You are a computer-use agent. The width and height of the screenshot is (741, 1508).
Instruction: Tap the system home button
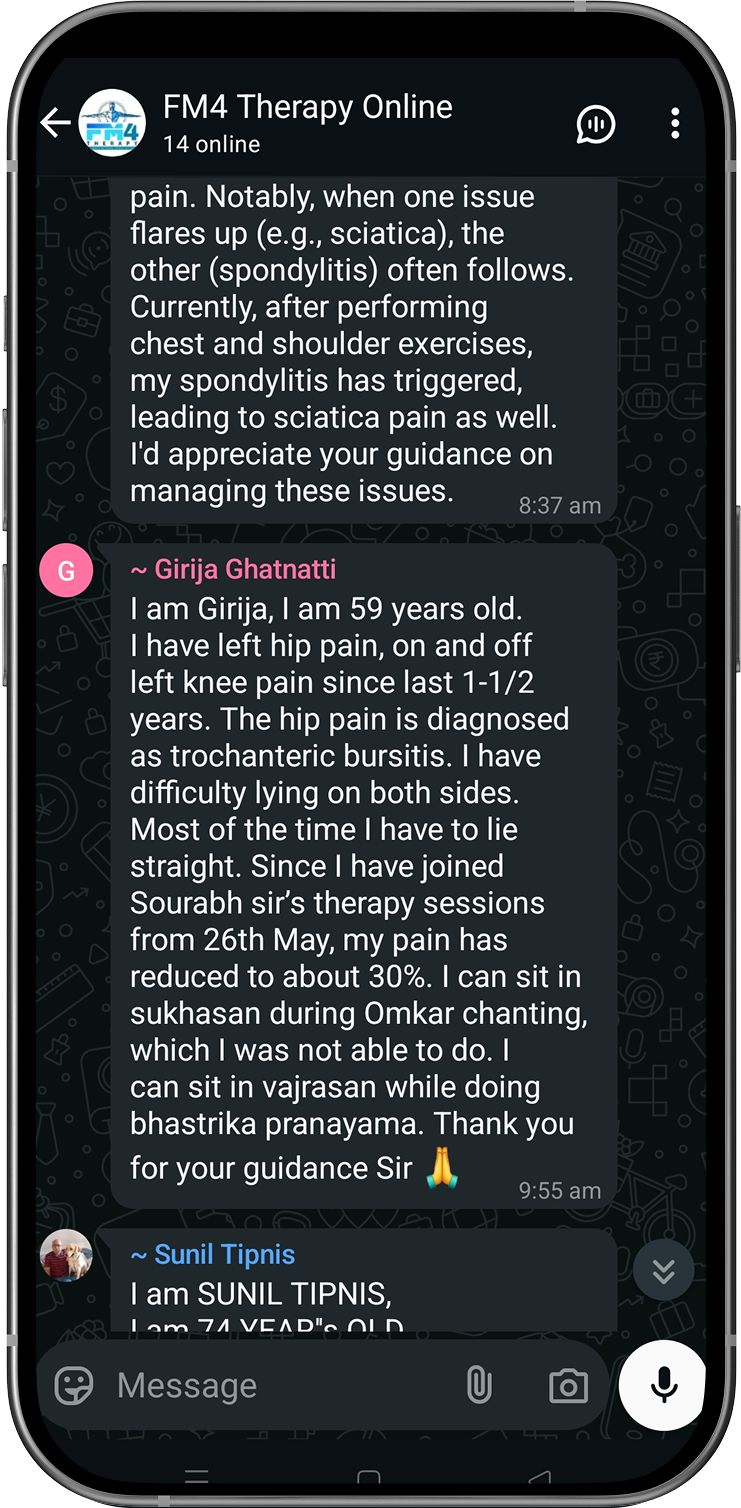[x=369, y=1478]
